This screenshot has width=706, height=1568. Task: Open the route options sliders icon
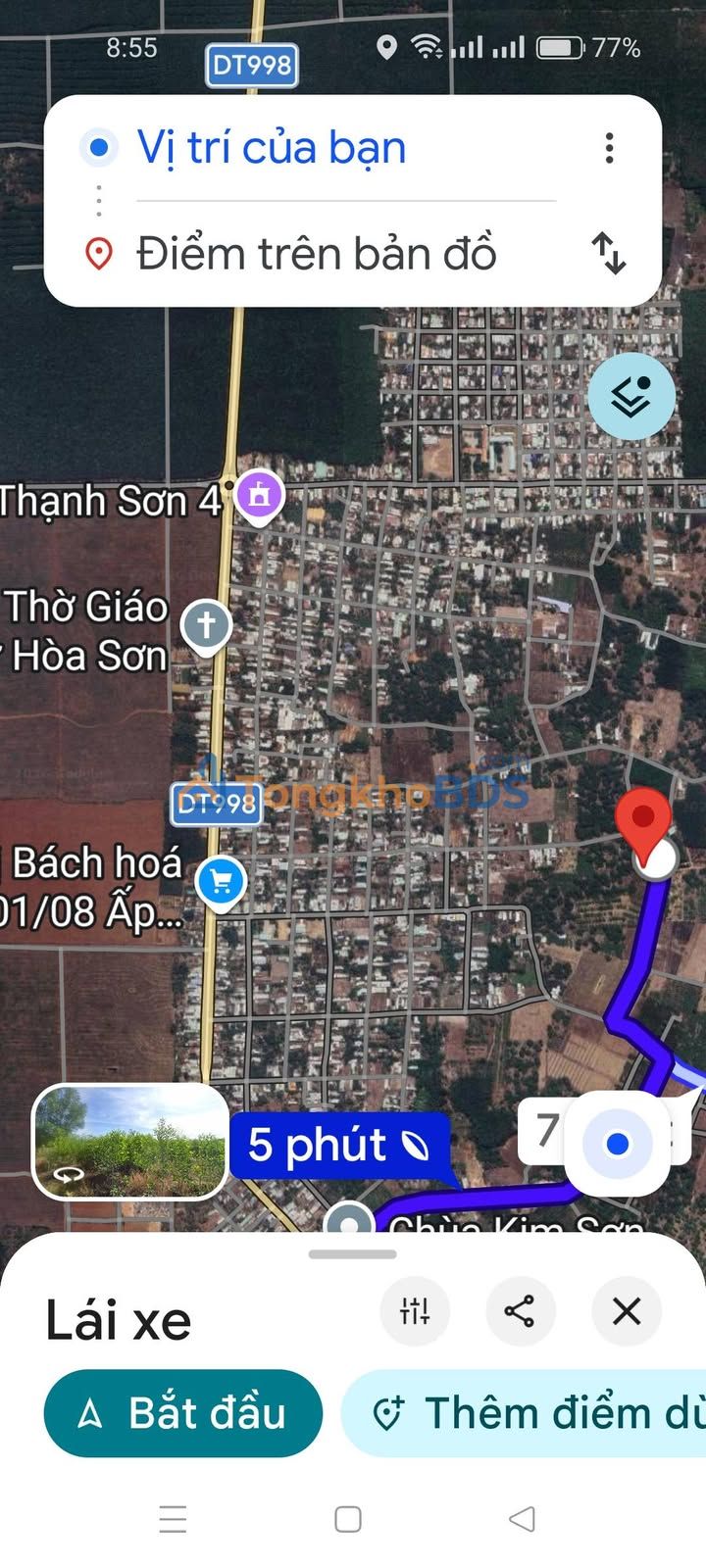tap(415, 1310)
